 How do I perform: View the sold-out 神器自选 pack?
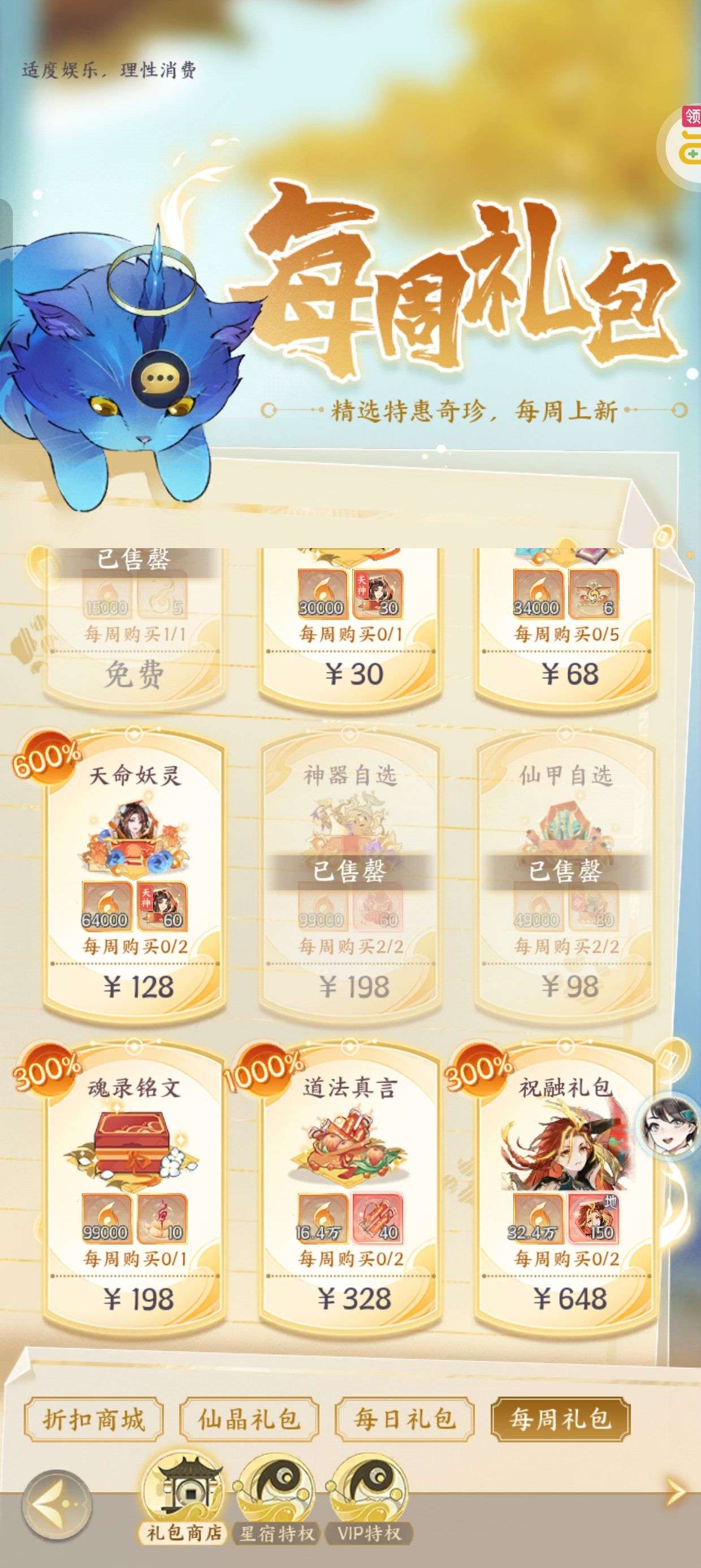350,871
